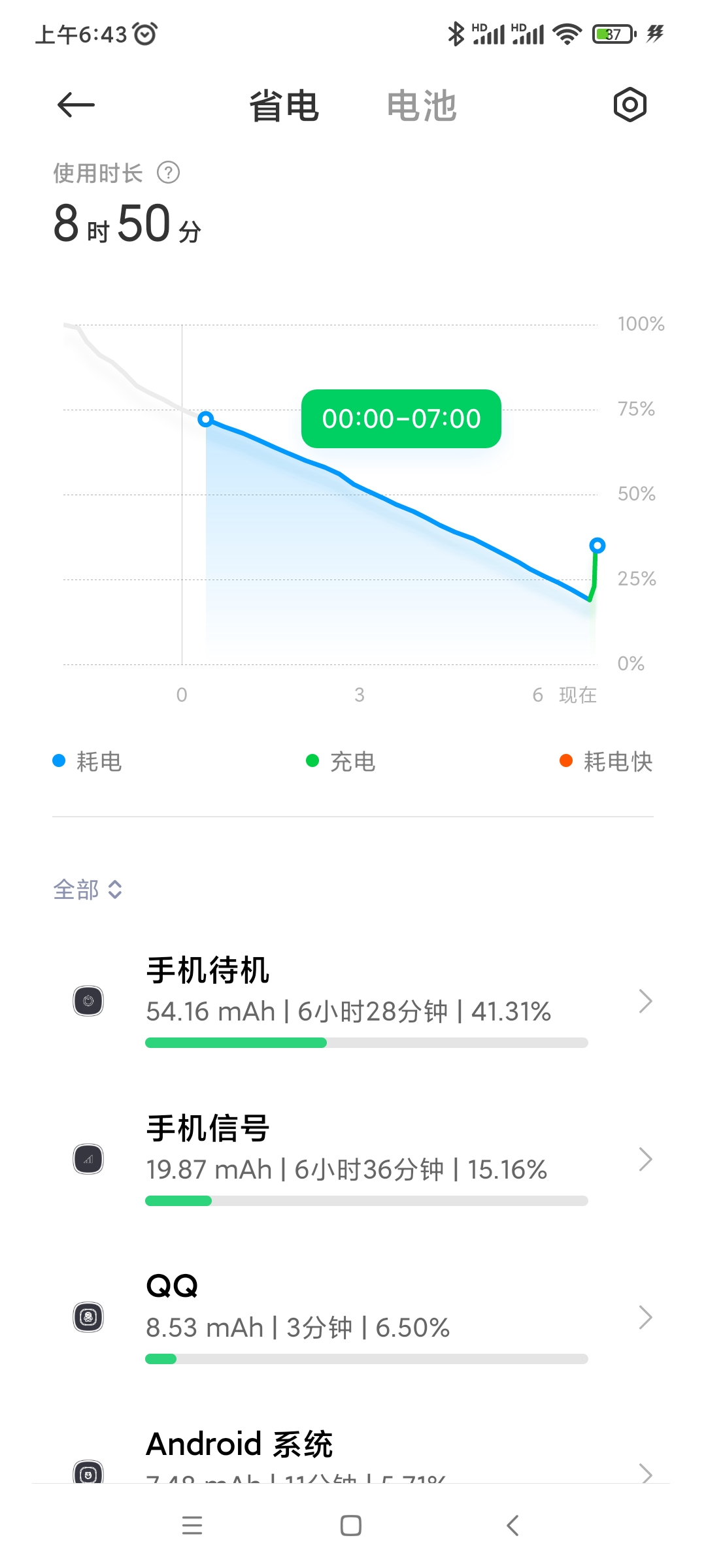Tap the start marker on the battery chart

click(x=206, y=419)
